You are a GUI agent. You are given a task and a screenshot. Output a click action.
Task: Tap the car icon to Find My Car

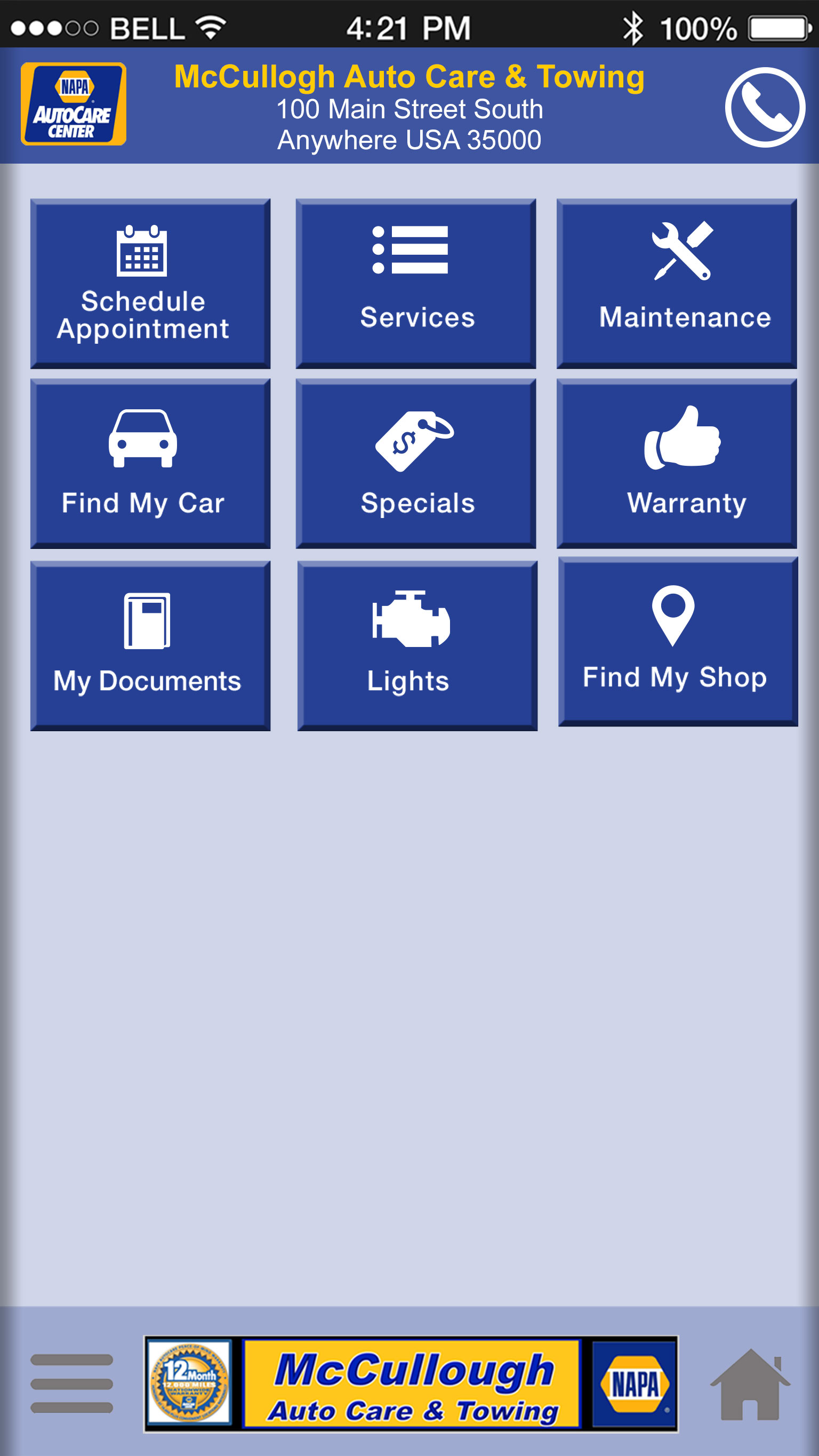[143, 440]
